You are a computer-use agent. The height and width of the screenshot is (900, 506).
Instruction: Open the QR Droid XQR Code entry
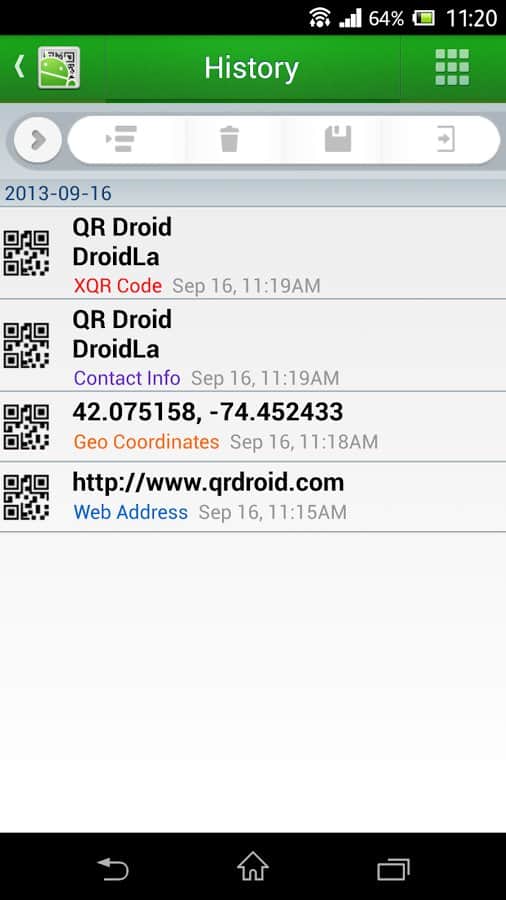[x=253, y=253]
